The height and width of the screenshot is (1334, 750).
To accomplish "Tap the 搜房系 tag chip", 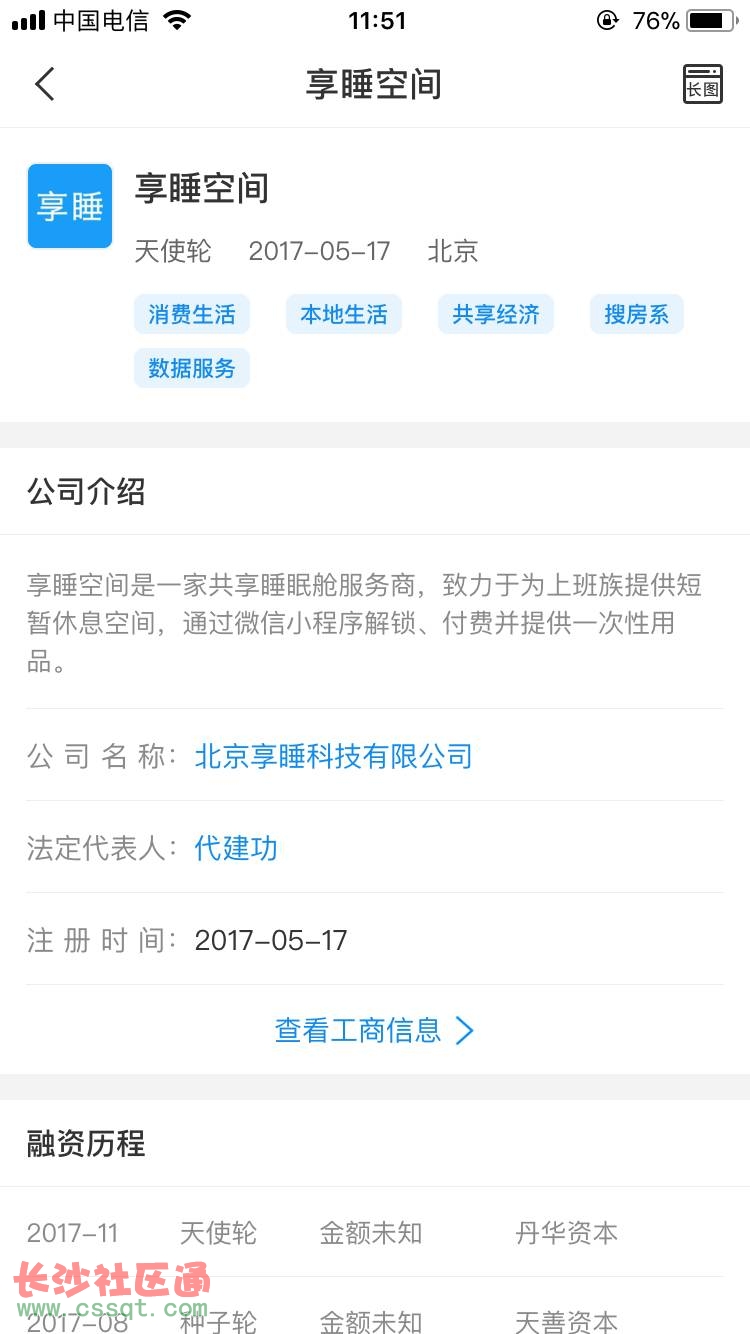I will (x=637, y=314).
